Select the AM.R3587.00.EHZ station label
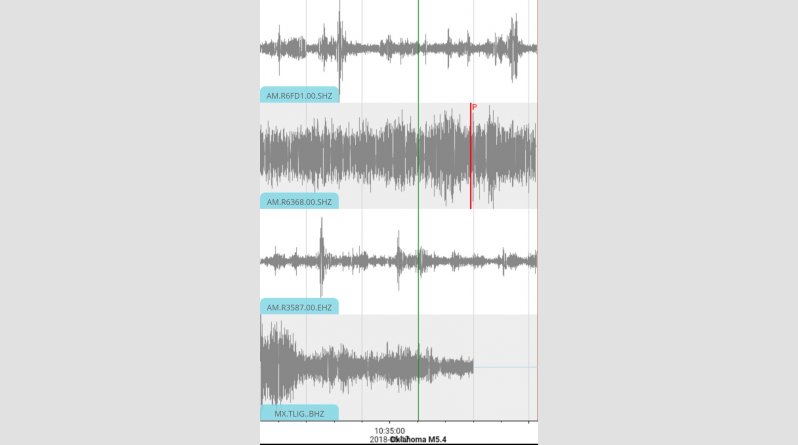Image resolution: width=798 pixels, height=445 pixels. coord(298,307)
